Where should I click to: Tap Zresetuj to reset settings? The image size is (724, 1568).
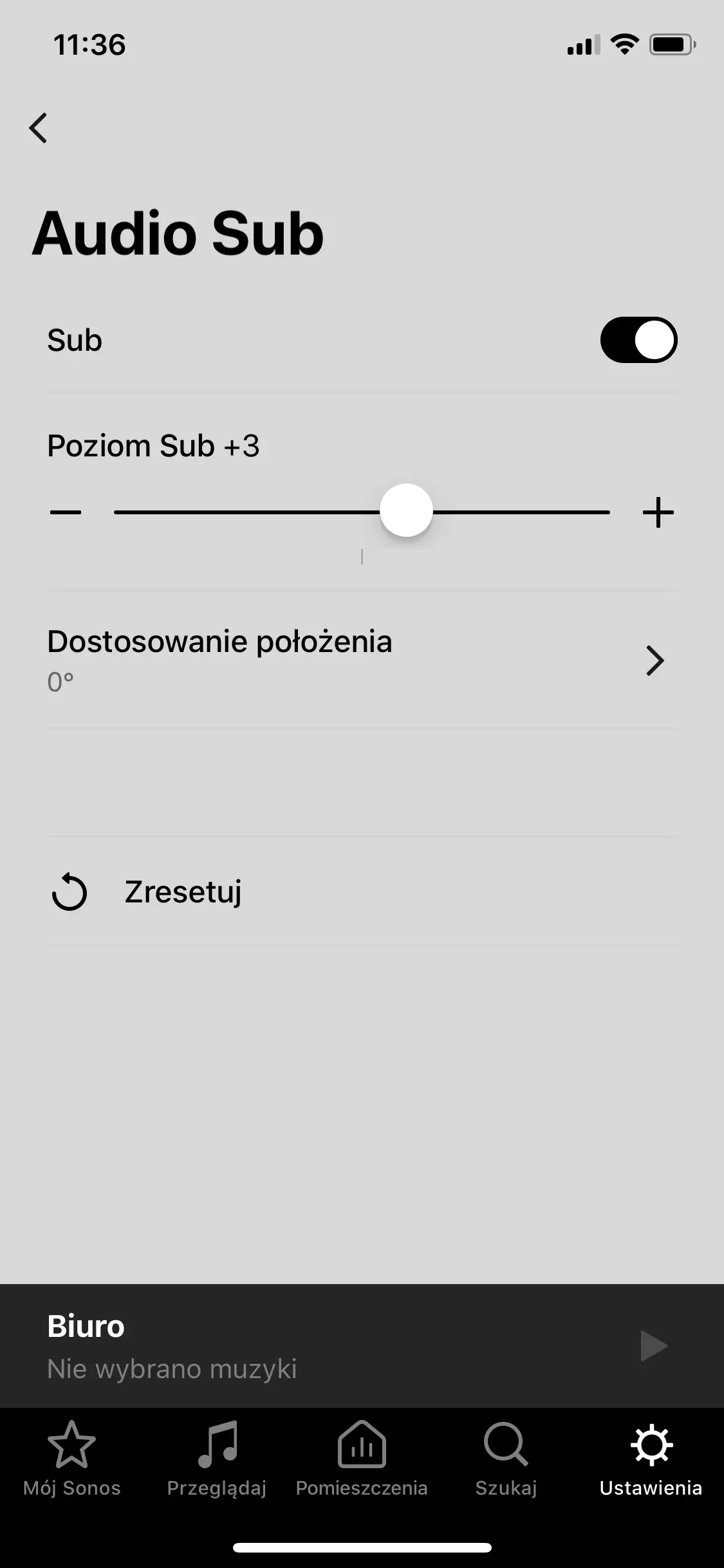pos(183,892)
